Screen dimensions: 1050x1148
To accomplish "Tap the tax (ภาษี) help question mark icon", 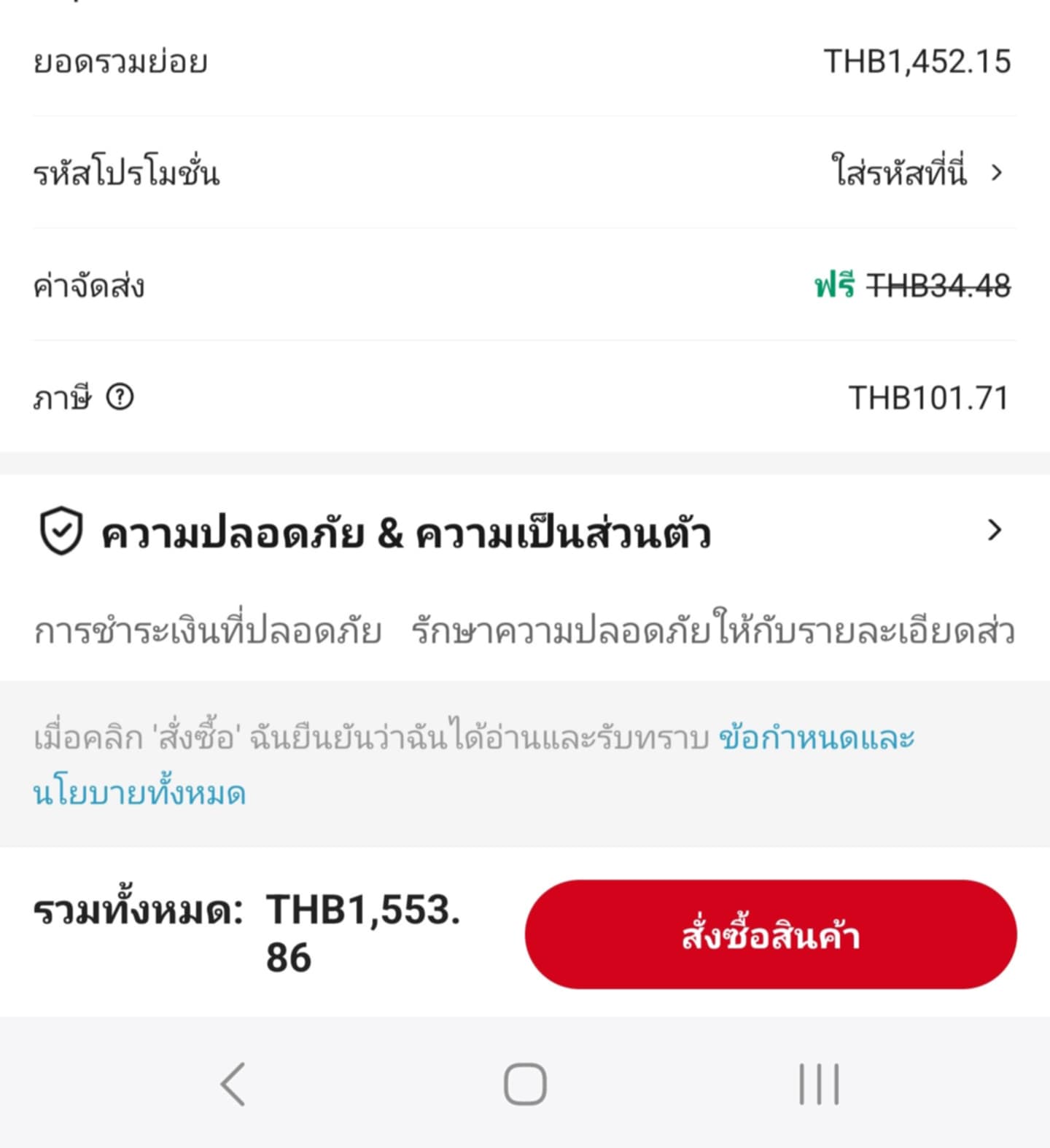I will (120, 398).
